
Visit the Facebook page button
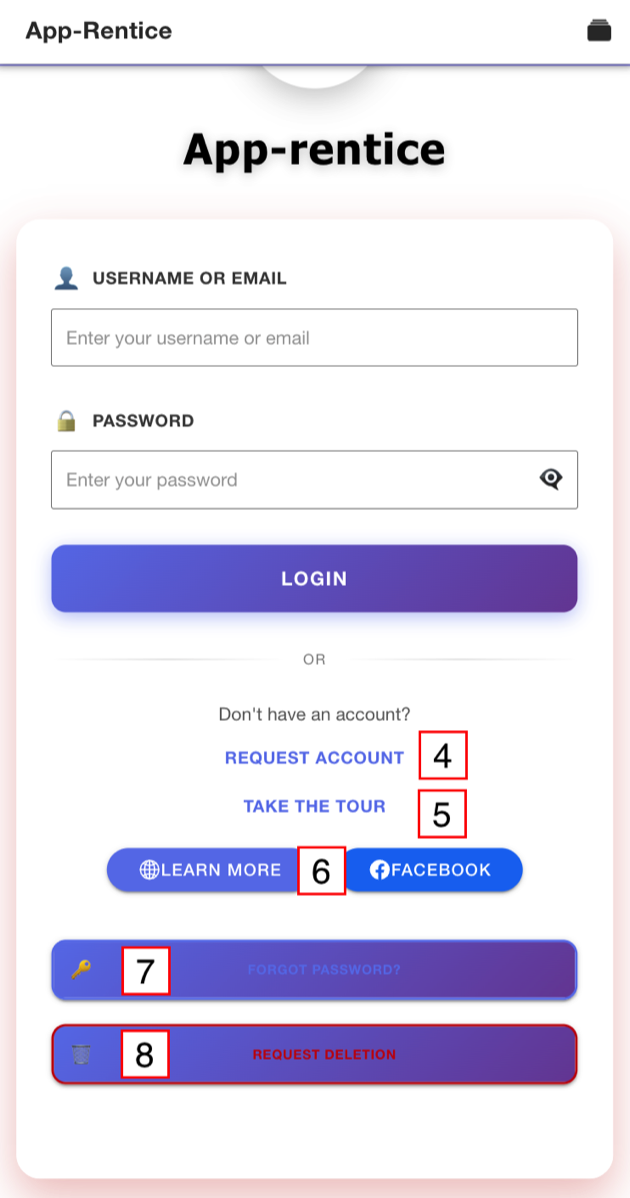(x=431, y=869)
